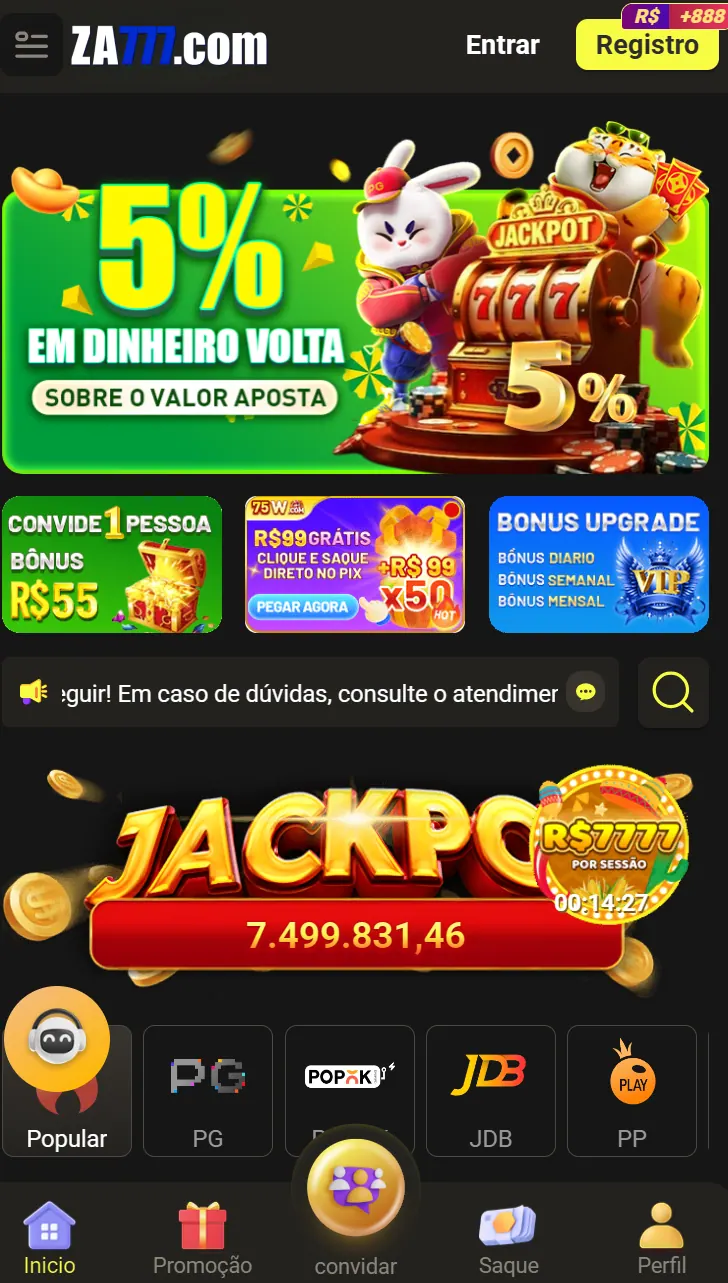
Task: Select the JDB game provider
Action: 490,1091
